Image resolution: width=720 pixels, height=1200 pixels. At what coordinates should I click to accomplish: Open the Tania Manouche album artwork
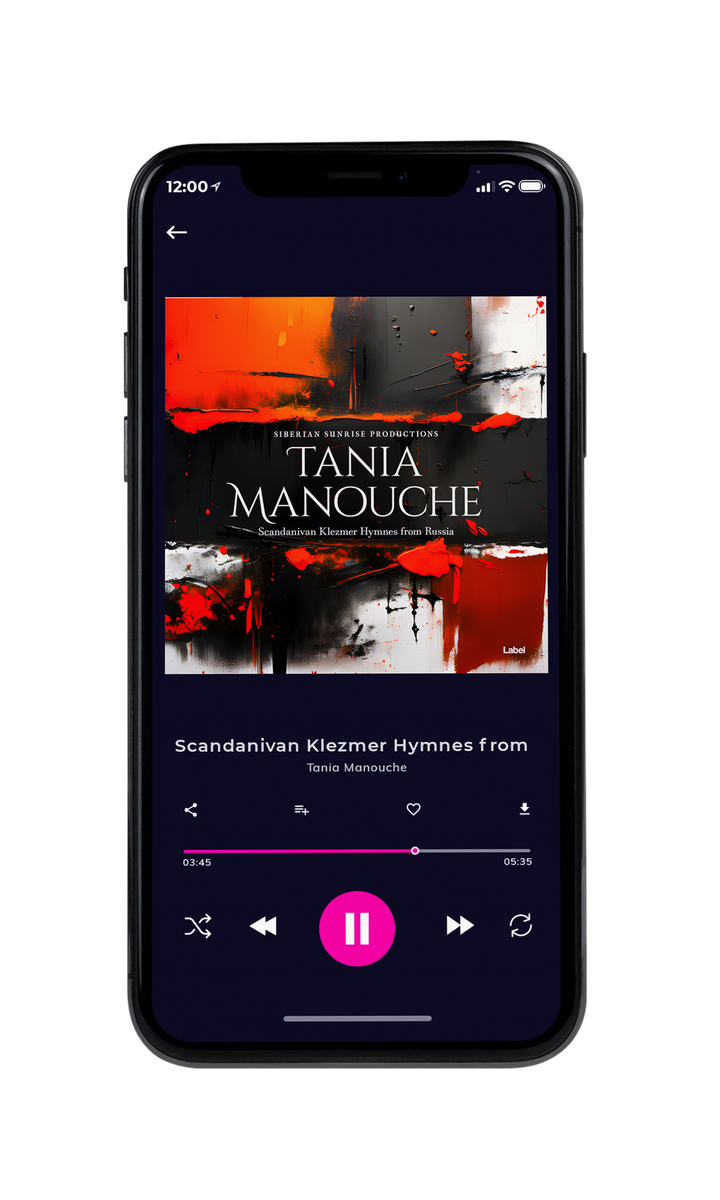[356, 485]
